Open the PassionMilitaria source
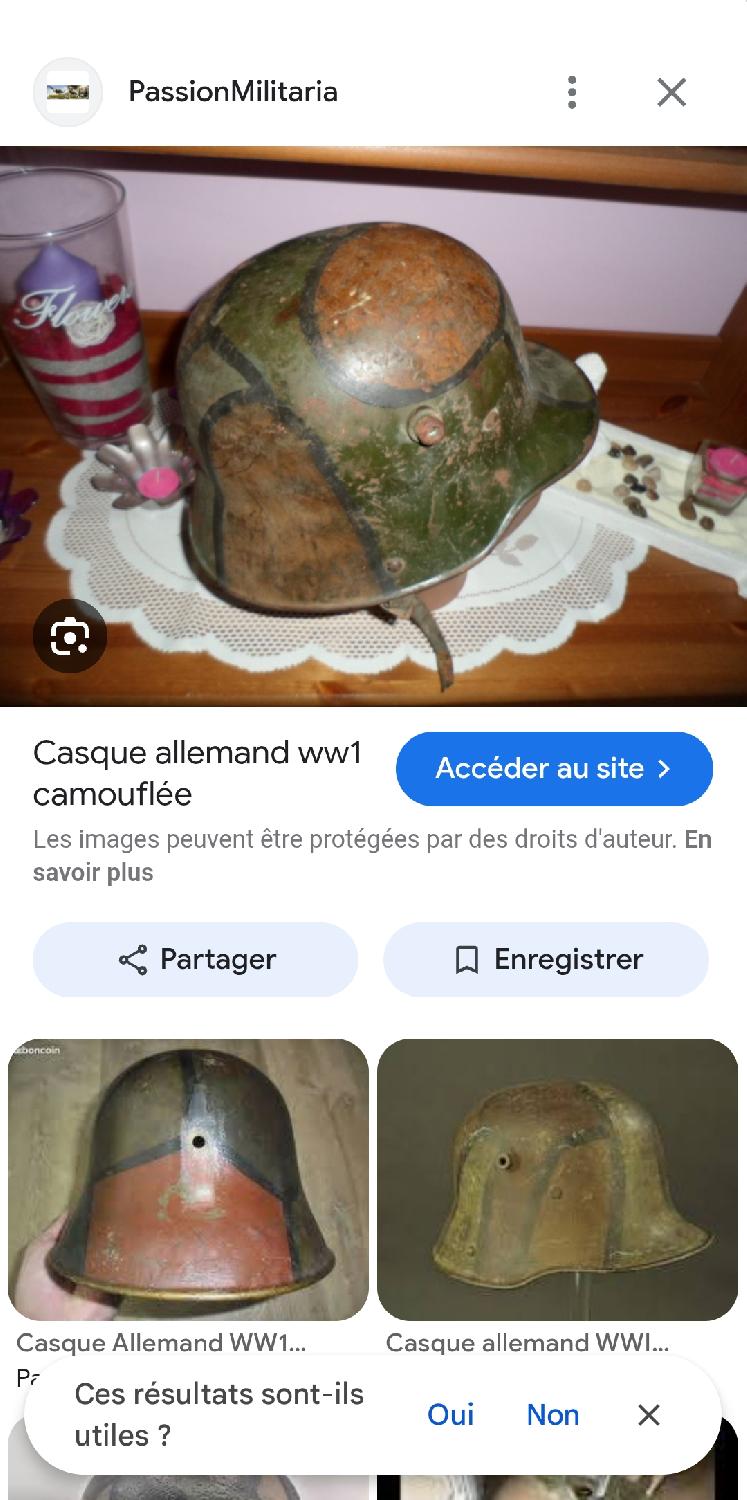The image size is (747, 1500). [232, 92]
